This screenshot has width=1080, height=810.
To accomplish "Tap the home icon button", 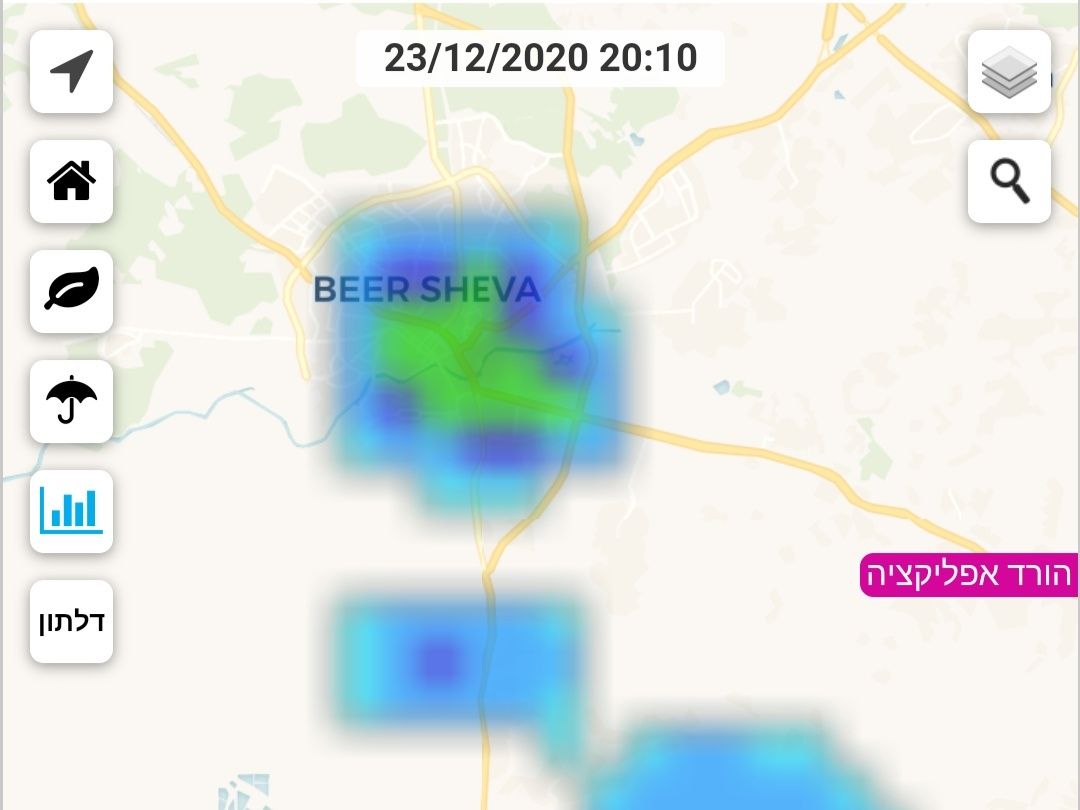I will tap(71, 181).
